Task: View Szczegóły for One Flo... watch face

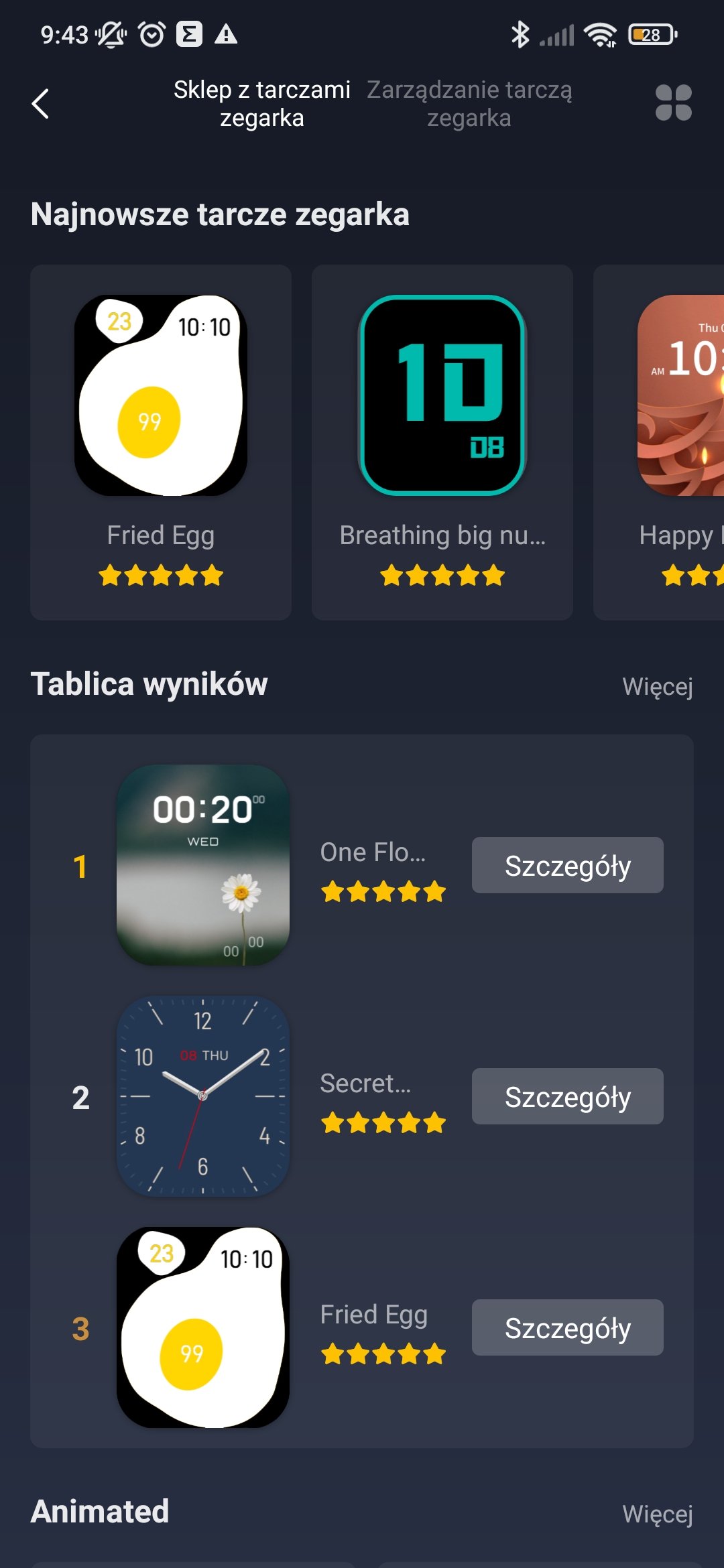Action: pos(567,865)
